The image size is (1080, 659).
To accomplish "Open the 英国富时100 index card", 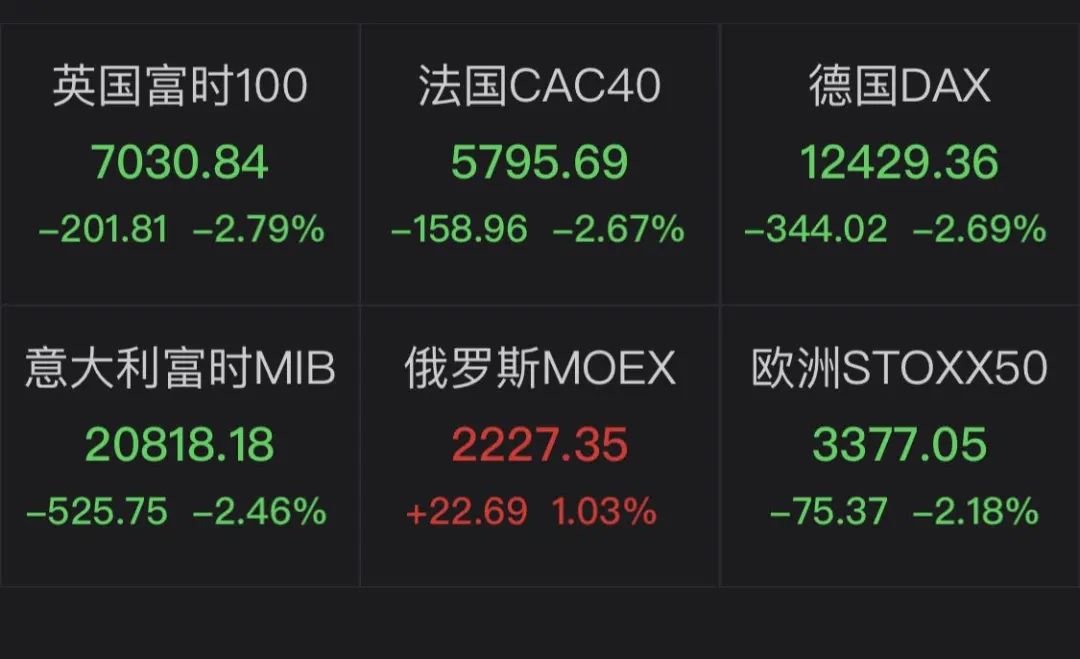I will click(x=180, y=163).
